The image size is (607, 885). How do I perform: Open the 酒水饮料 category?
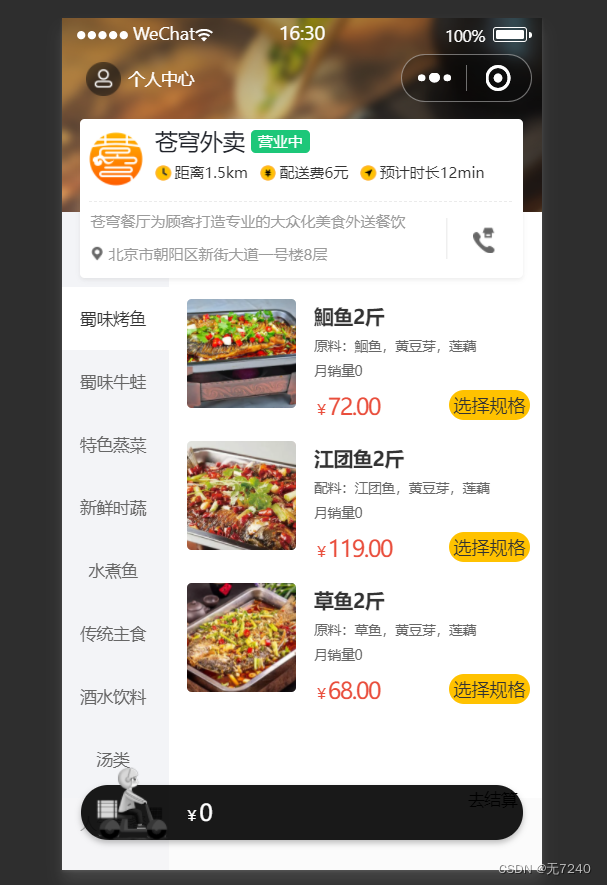point(114,697)
